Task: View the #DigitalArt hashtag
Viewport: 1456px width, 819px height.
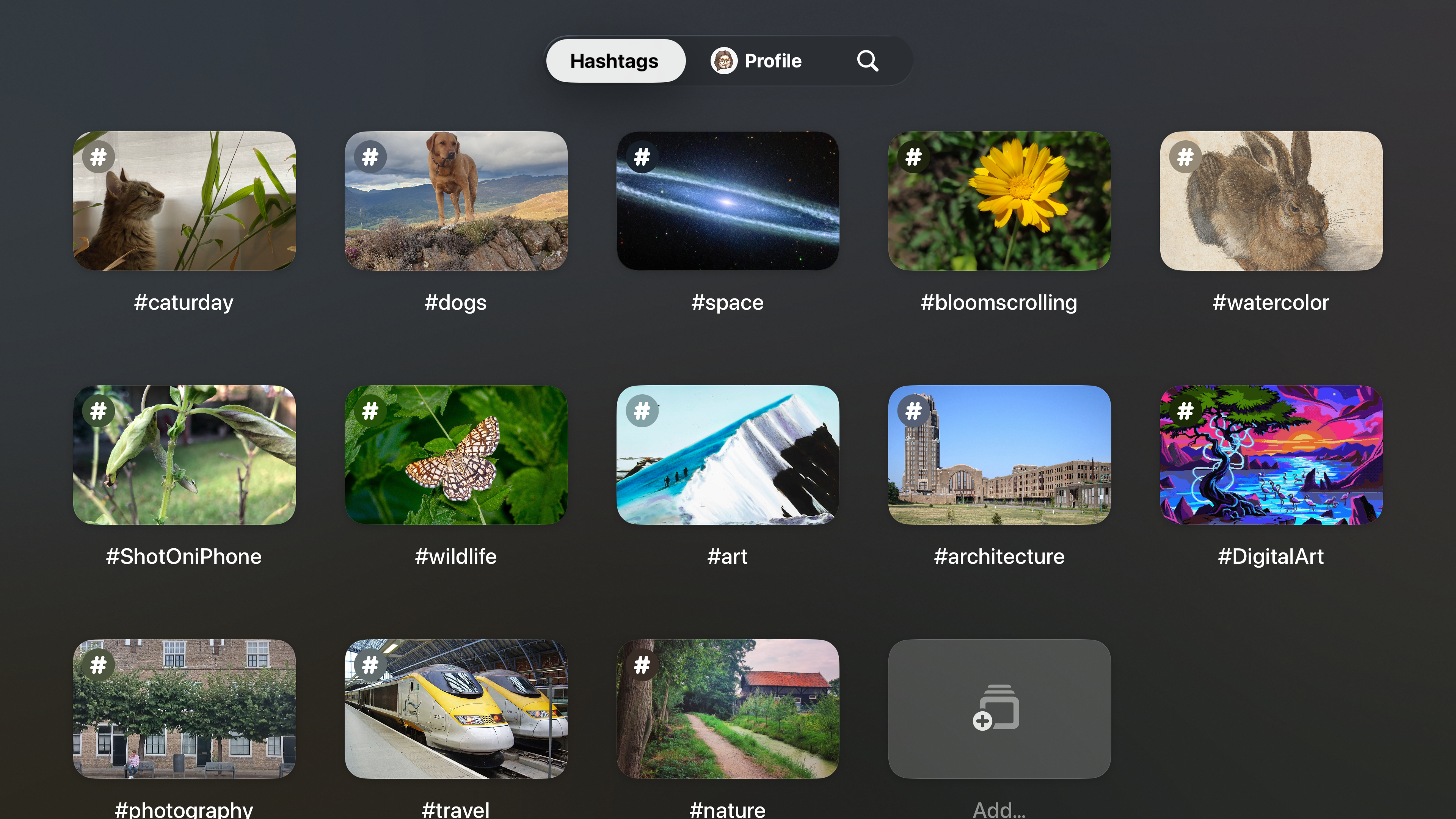Action: coord(1271,455)
